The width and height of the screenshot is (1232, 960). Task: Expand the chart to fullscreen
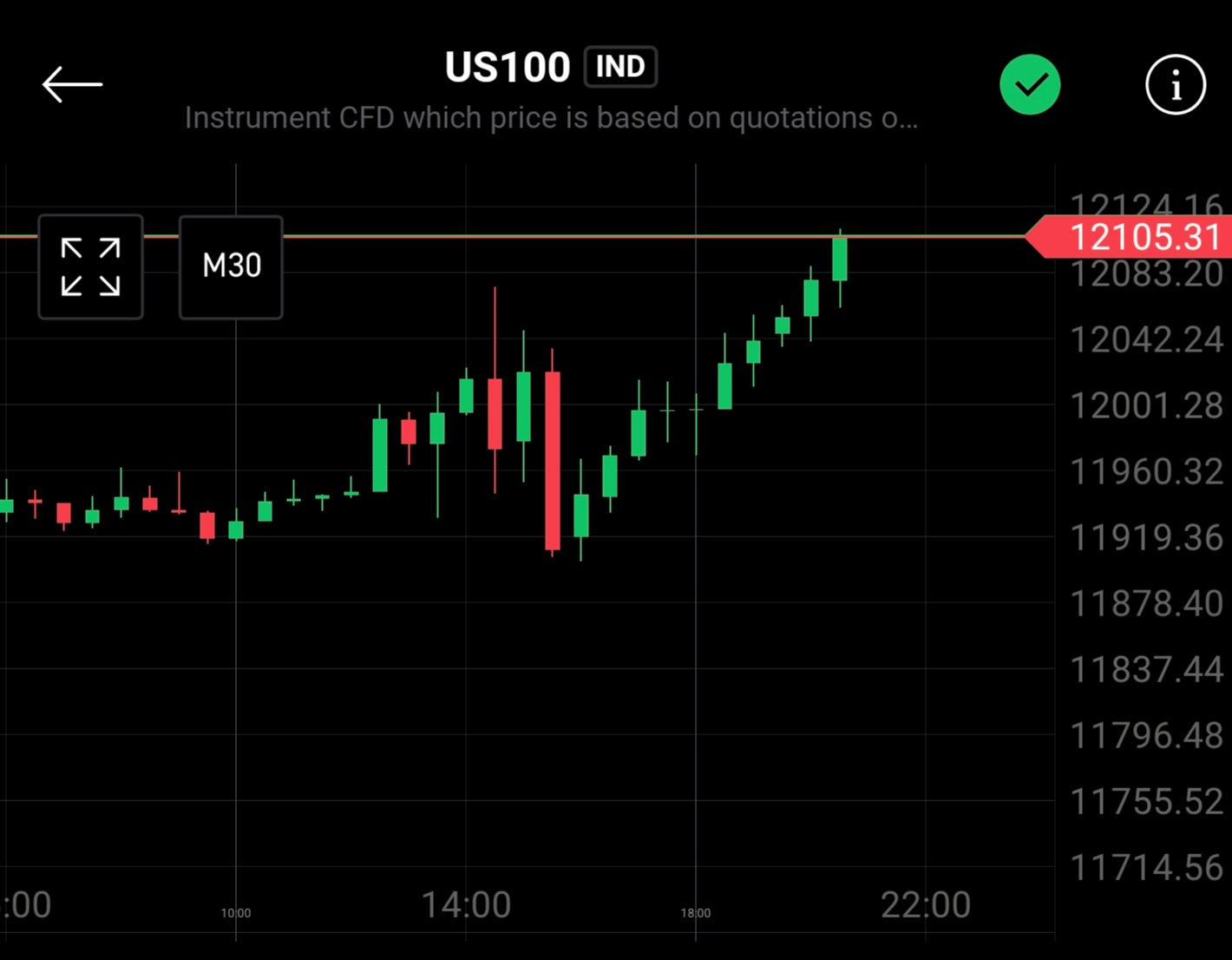pyautogui.click(x=90, y=266)
